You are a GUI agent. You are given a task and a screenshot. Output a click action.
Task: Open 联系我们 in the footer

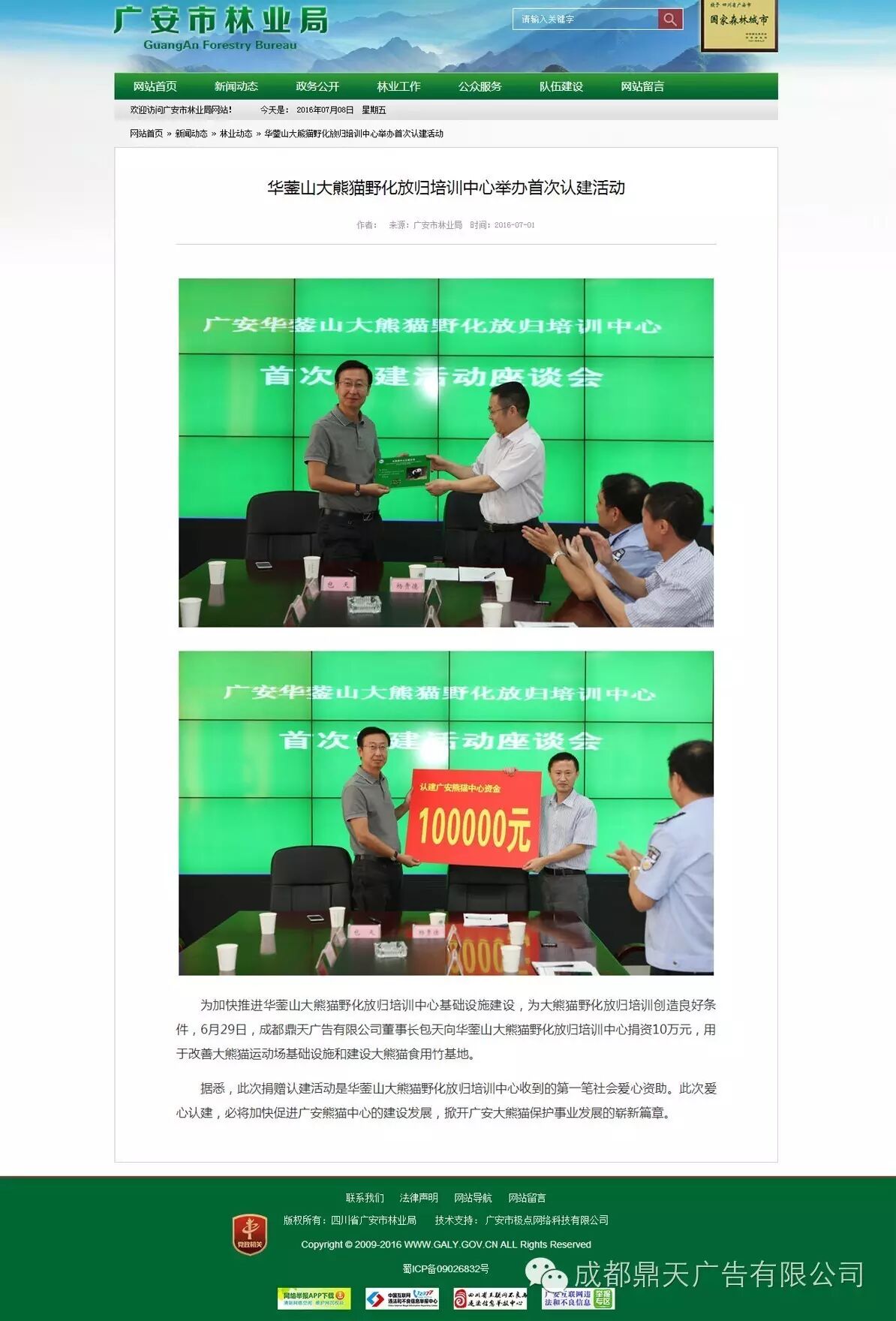click(365, 1198)
